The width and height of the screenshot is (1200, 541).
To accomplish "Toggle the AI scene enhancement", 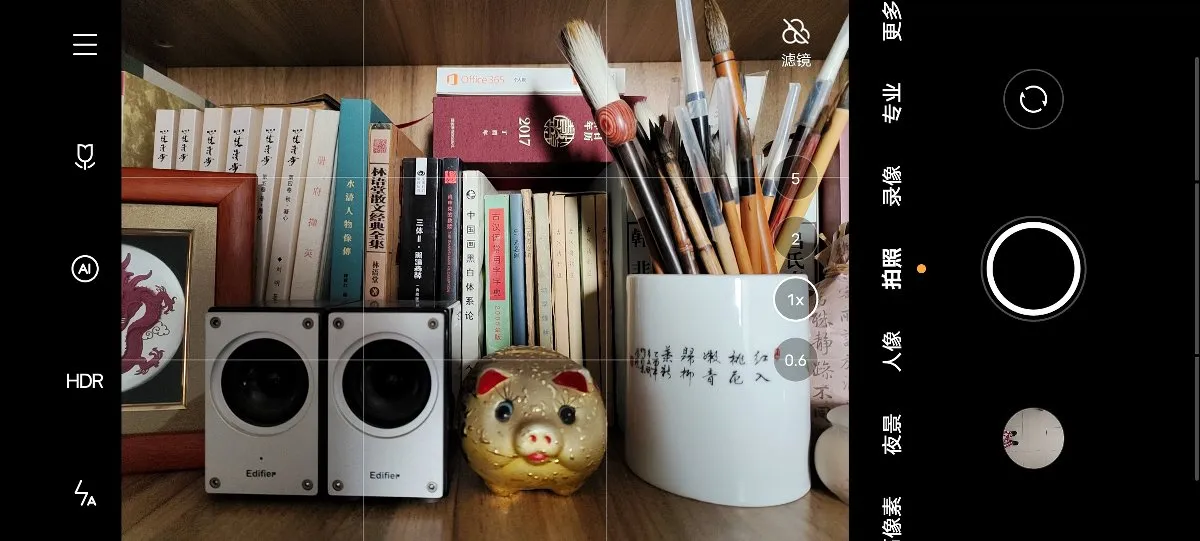I will [x=85, y=269].
